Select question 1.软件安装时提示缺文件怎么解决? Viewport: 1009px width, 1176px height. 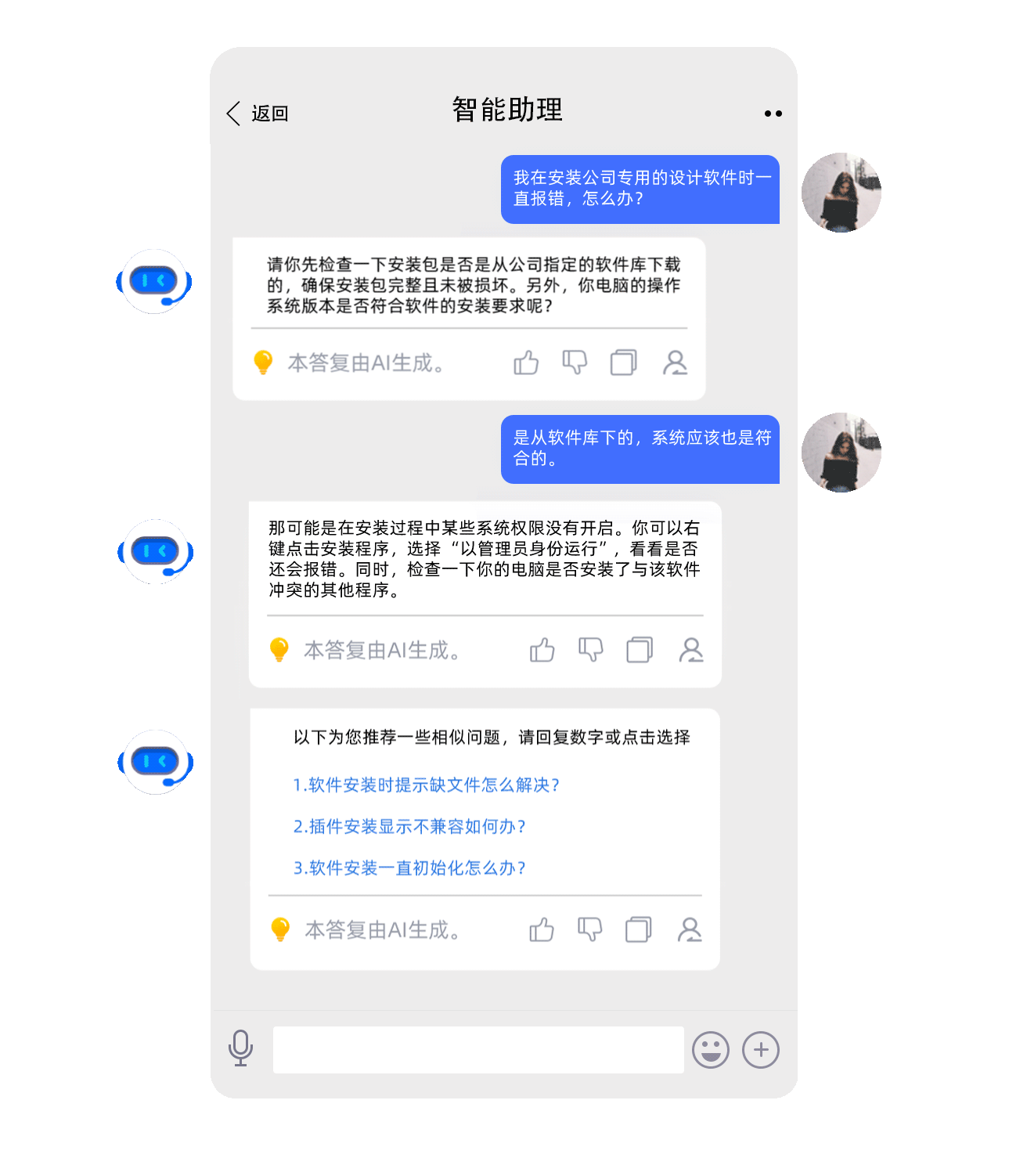(x=426, y=785)
